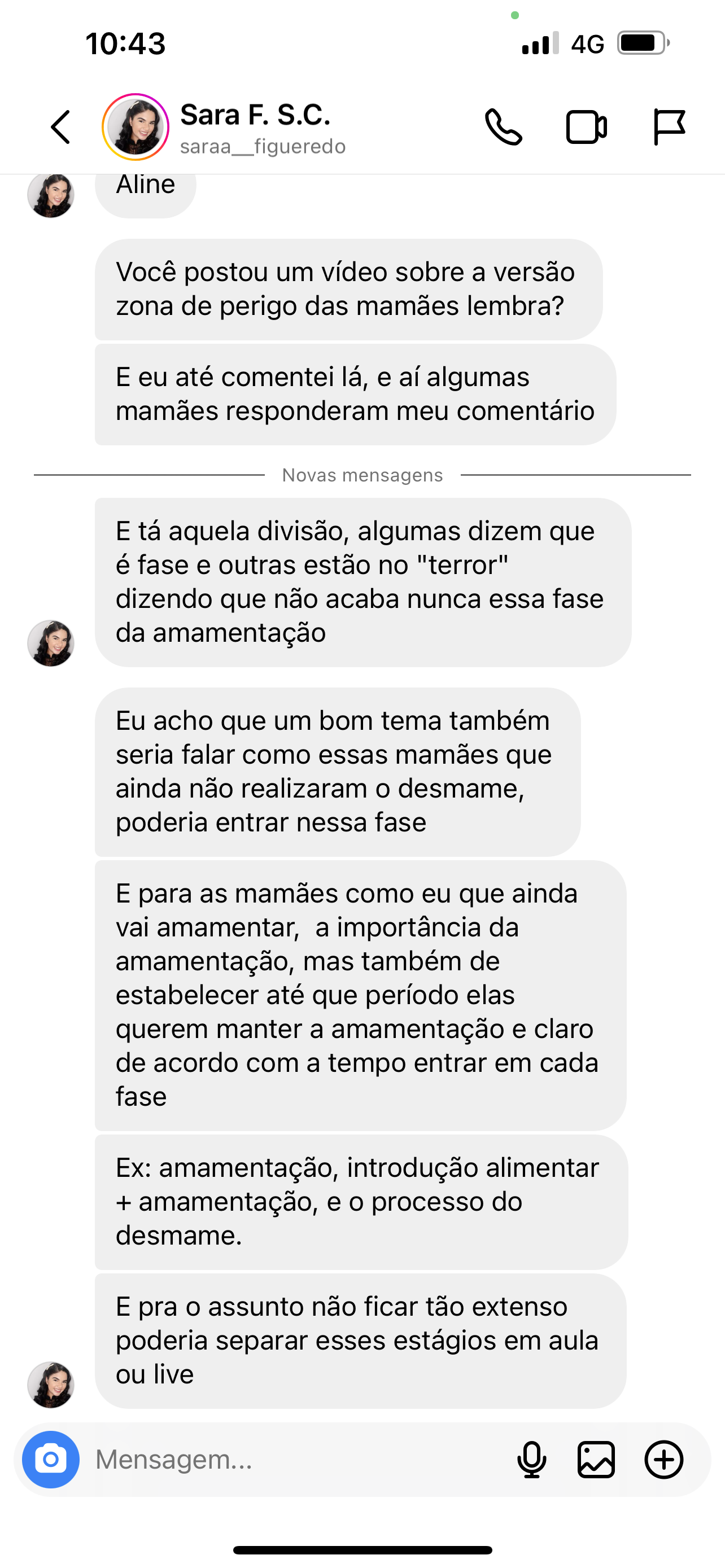Image resolution: width=725 pixels, height=1568 pixels.
Task: Open the camera from the message bar
Action: [51, 1459]
